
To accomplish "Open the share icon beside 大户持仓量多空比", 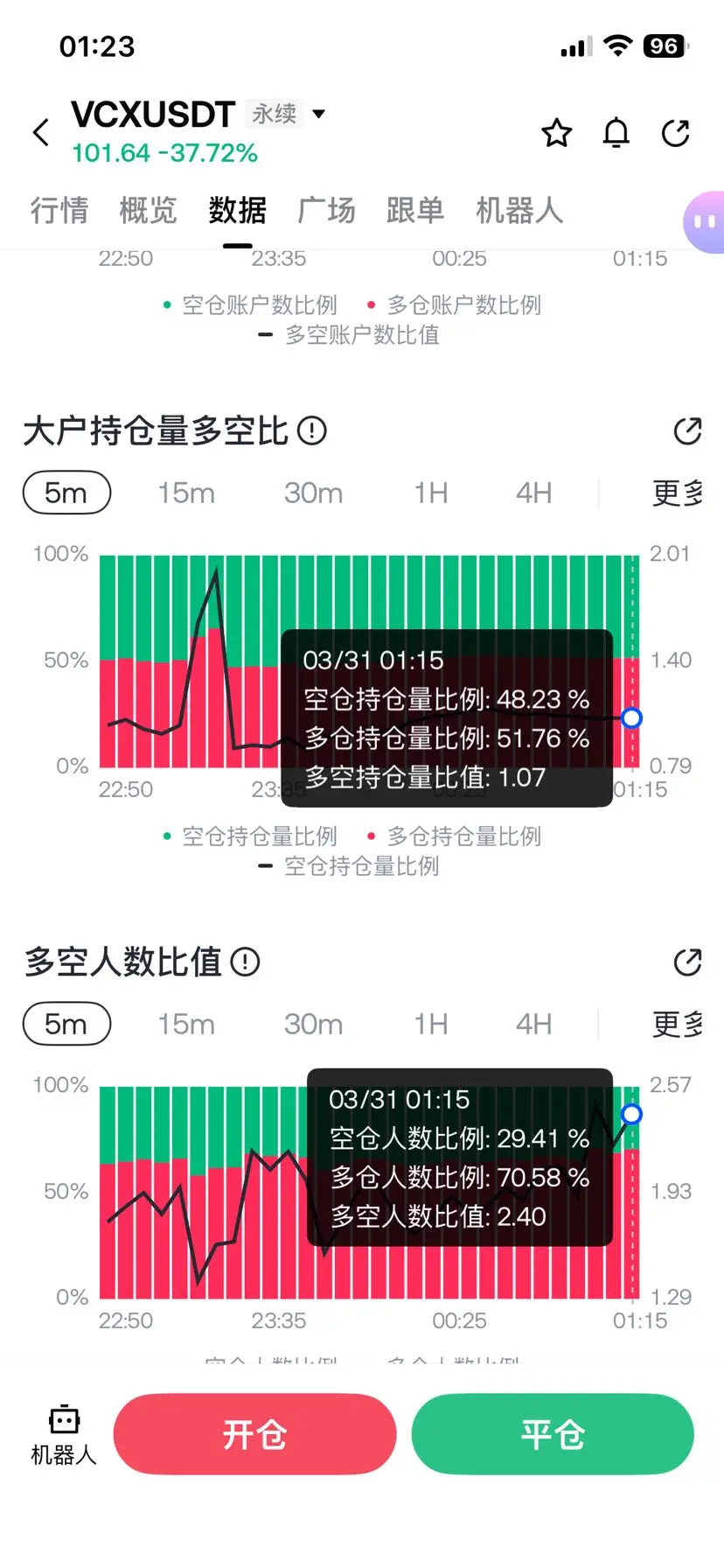I will [x=688, y=430].
